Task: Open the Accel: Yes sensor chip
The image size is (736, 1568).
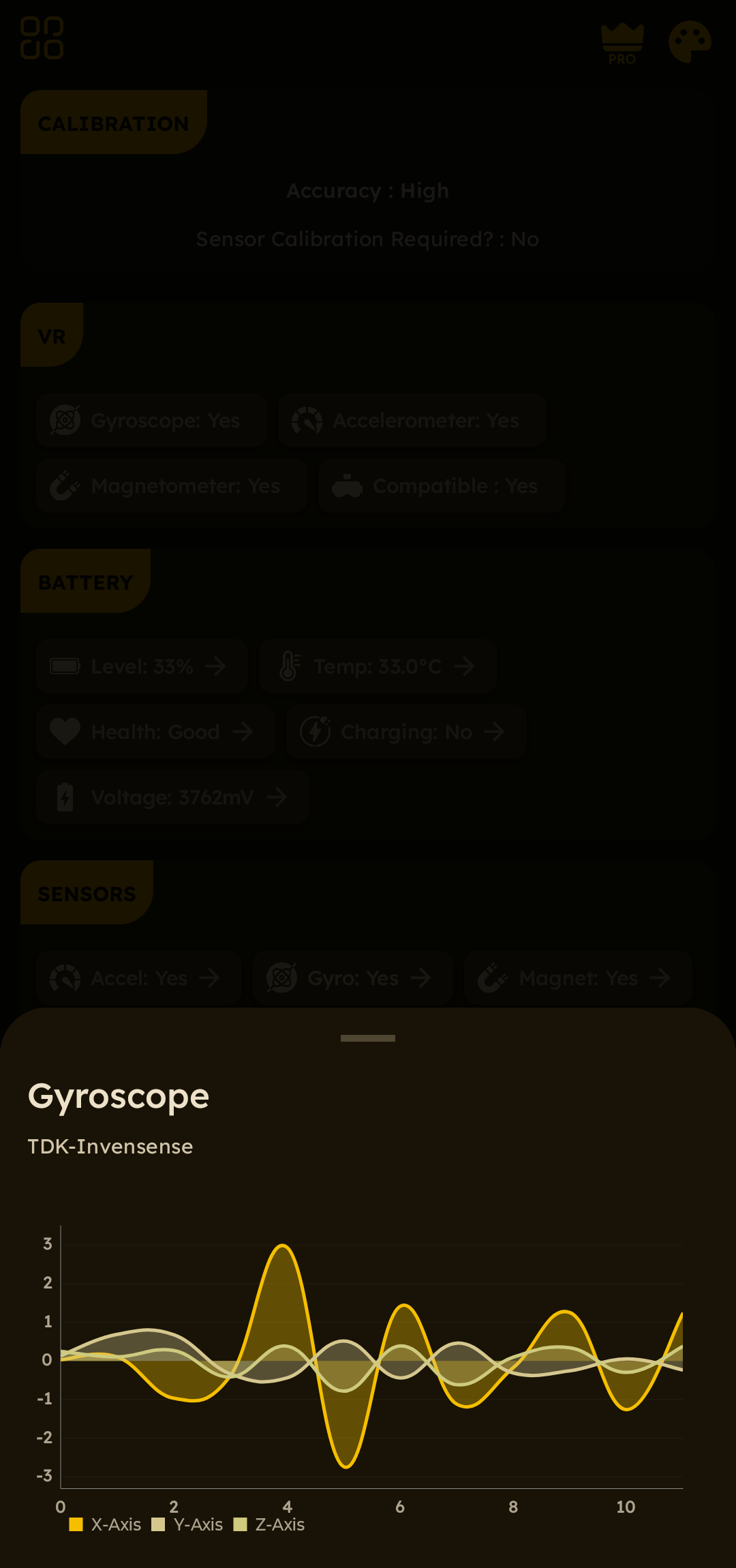Action: pos(139,978)
